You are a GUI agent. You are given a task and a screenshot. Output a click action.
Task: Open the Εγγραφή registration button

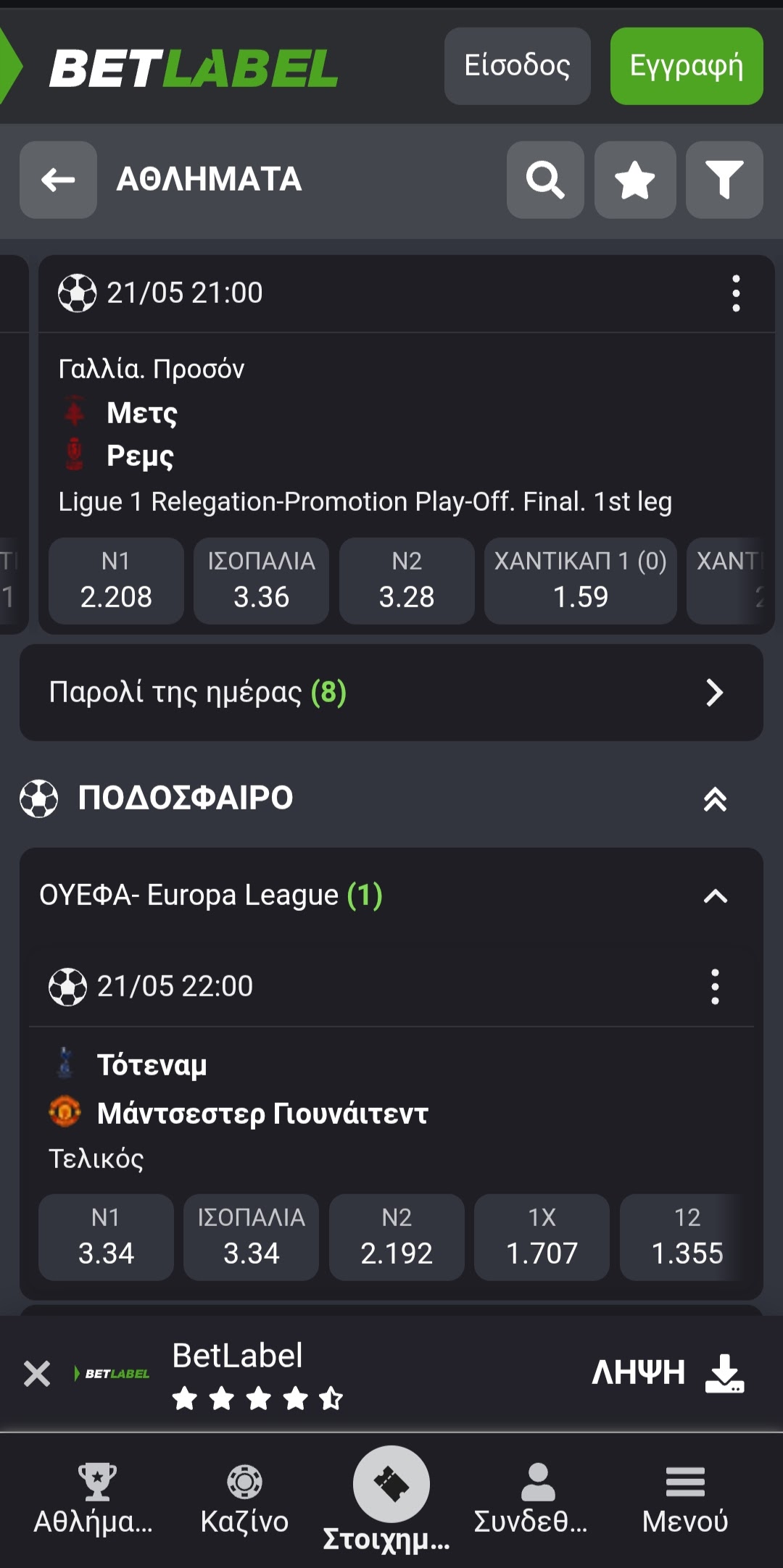pyautogui.click(x=686, y=66)
